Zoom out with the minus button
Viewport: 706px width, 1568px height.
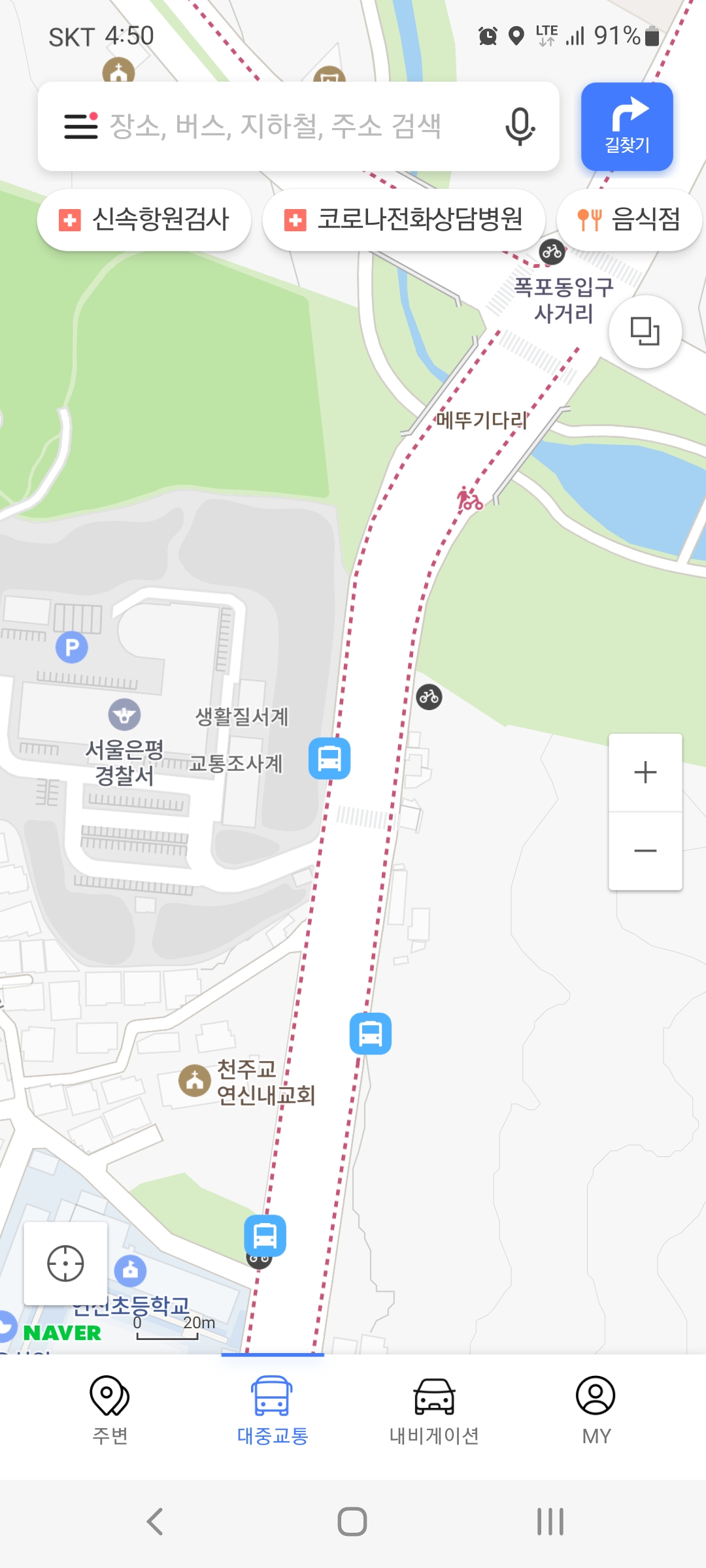645,851
